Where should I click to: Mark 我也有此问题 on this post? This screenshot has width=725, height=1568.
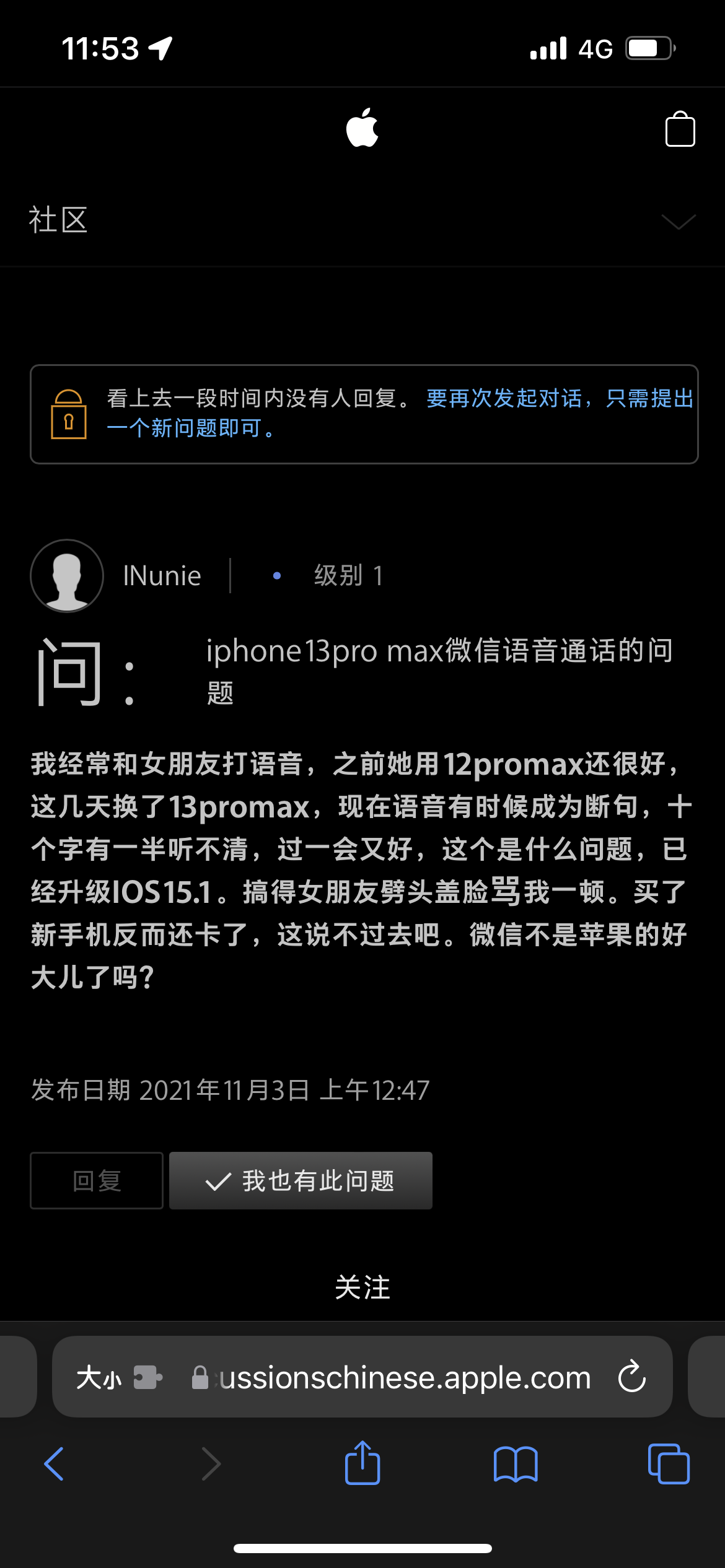click(x=301, y=1180)
